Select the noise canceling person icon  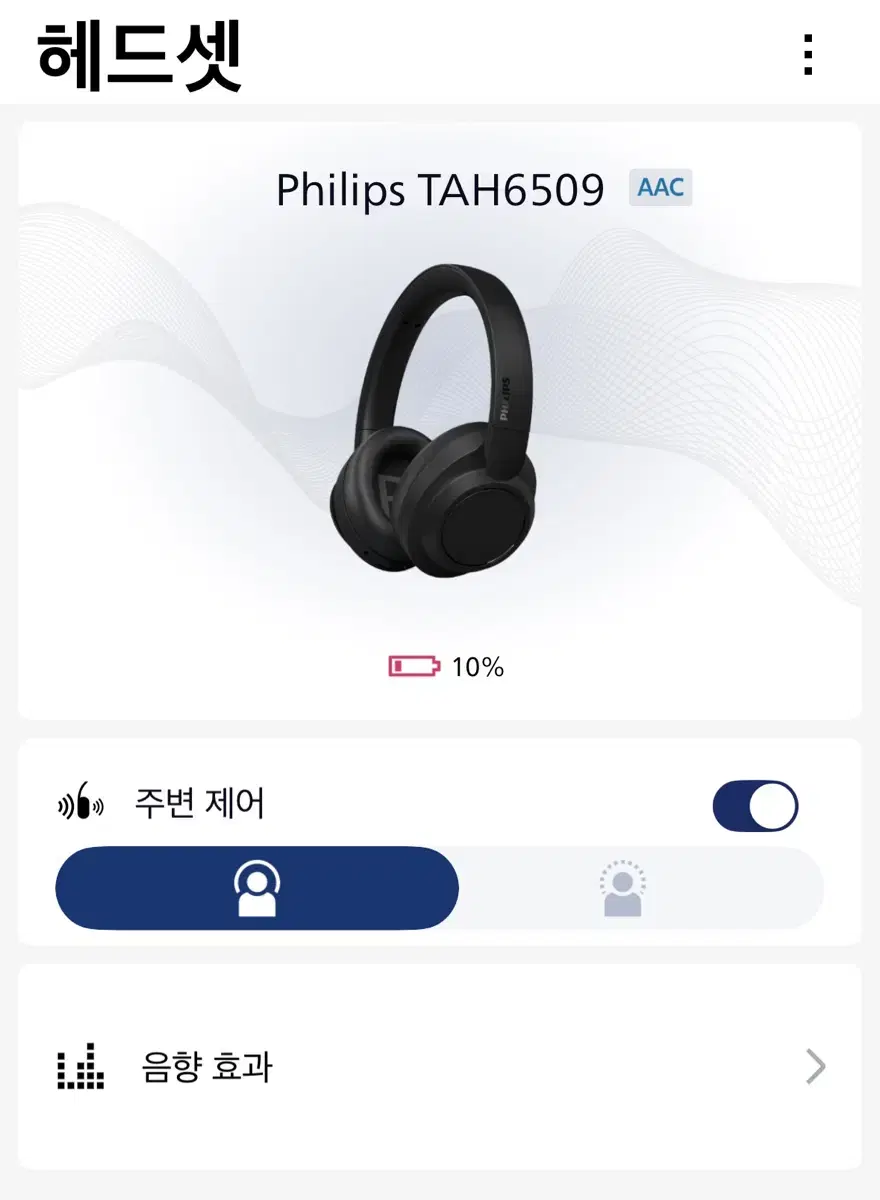pos(258,888)
